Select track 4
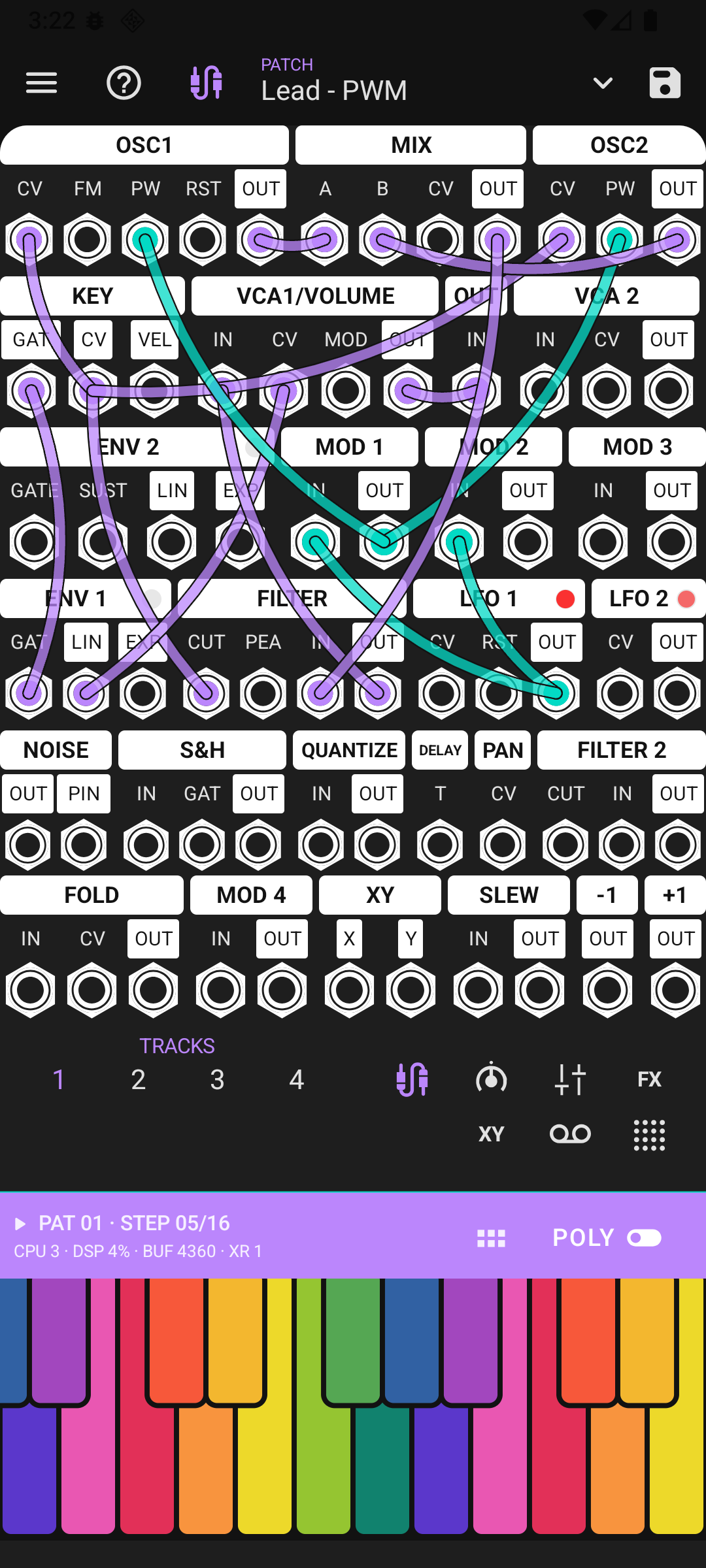This screenshot has height=1568, width=706. (296, 1079)
